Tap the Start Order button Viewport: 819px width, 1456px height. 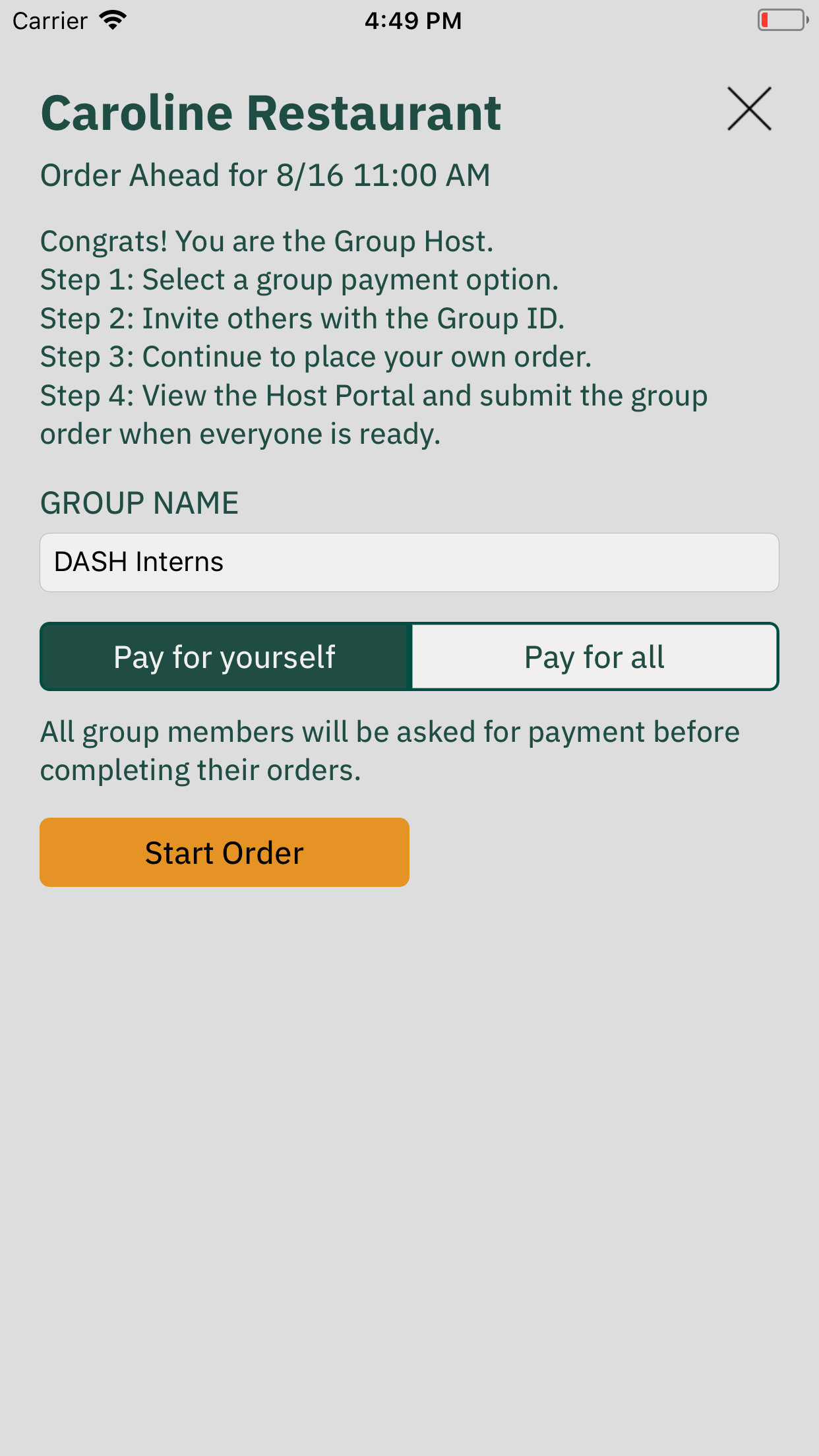[x=224, y=852]
